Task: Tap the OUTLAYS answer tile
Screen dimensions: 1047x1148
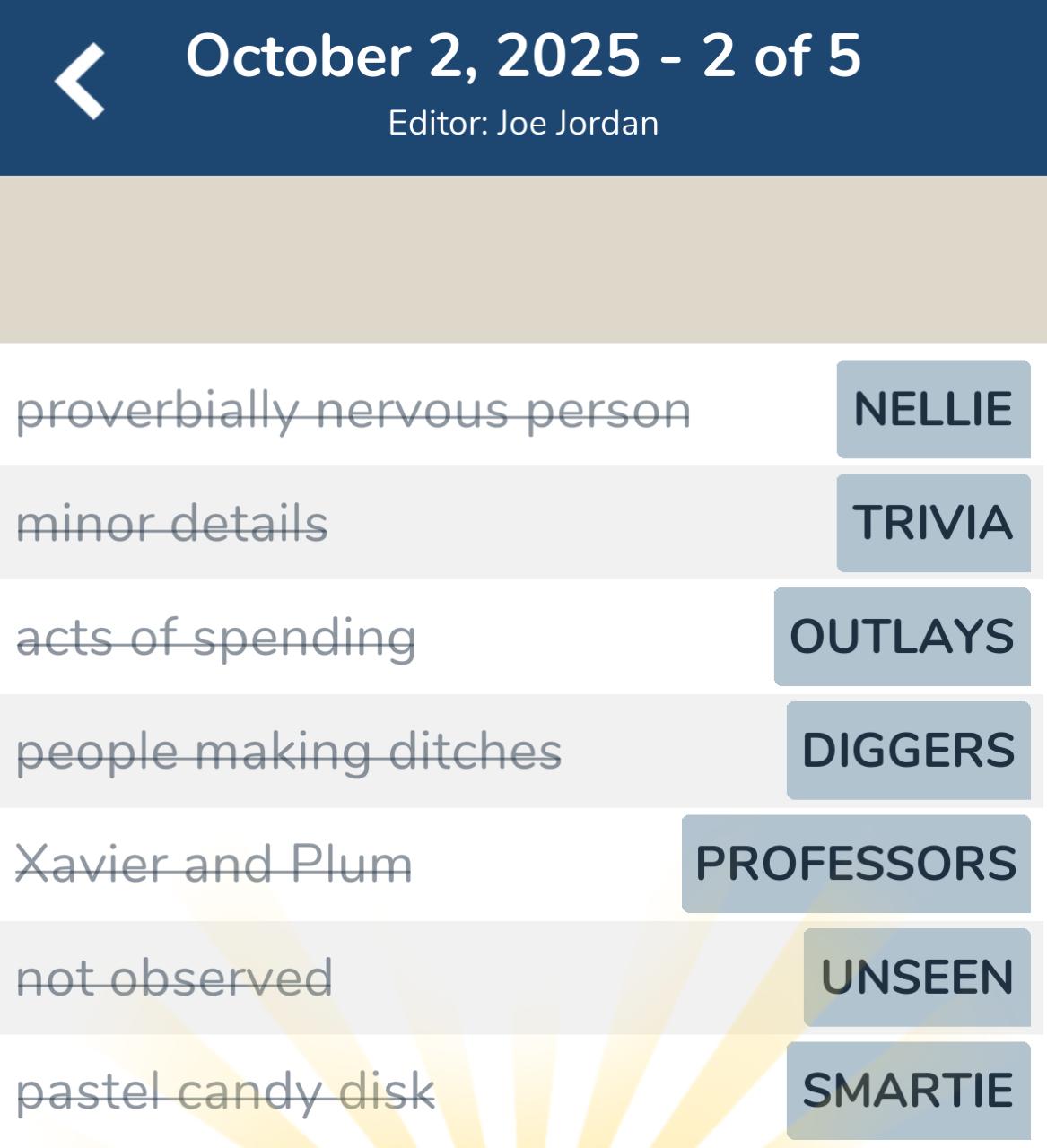Action: click(x=902, y=637)
